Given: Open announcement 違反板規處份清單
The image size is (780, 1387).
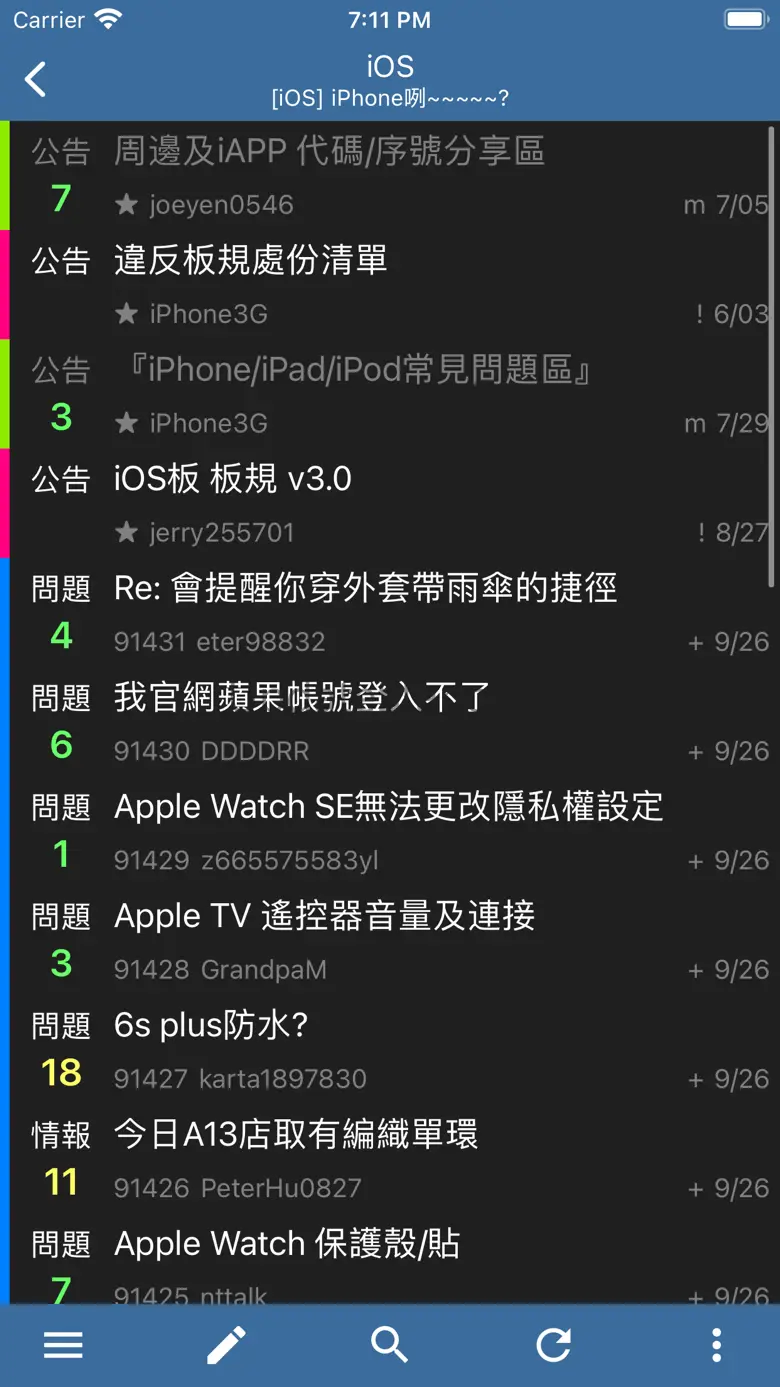Looking at the screenshot, I should (x=390, y=285).
